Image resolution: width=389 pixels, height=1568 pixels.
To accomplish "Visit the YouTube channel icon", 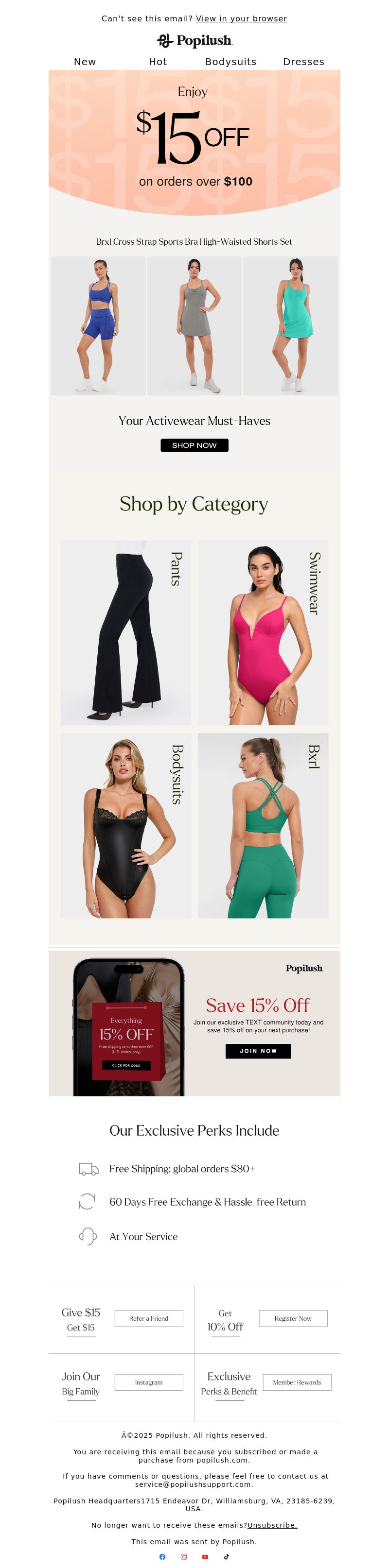I will pos(205,1556).
